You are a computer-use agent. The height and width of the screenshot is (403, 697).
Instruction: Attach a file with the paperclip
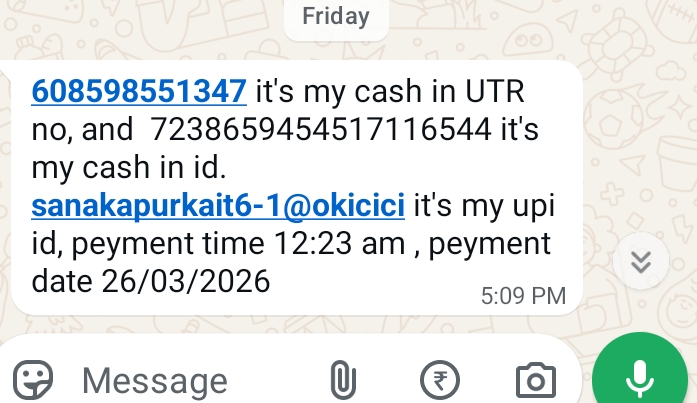point(342,380)
